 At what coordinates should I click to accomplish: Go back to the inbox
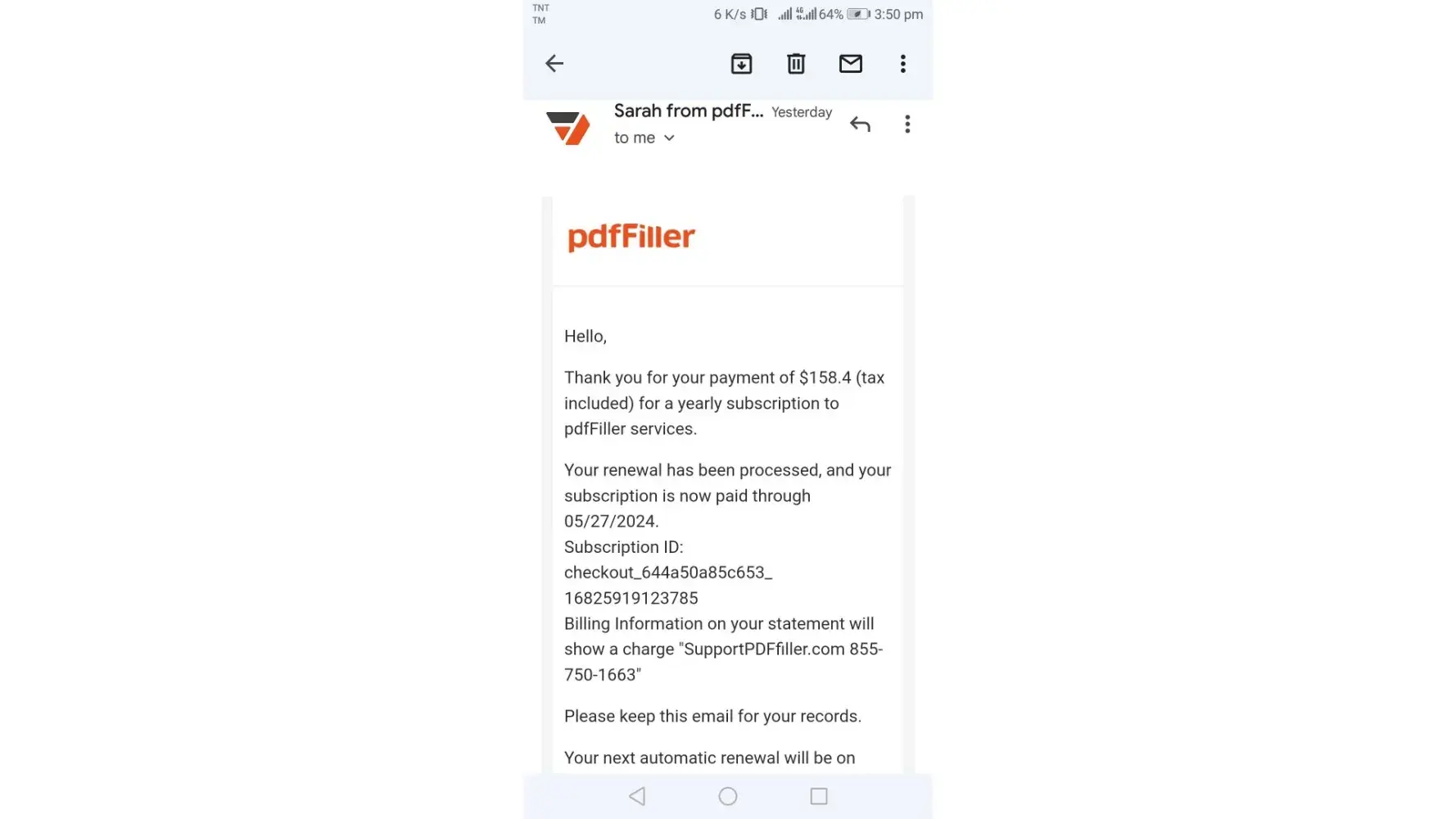point(554,64)
